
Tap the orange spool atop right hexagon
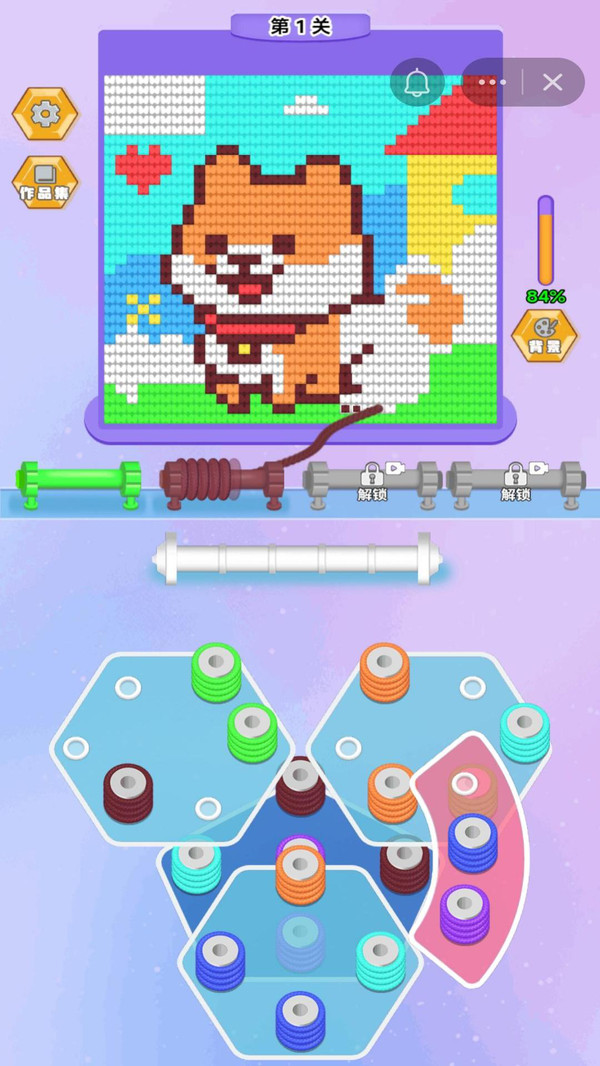385,670
